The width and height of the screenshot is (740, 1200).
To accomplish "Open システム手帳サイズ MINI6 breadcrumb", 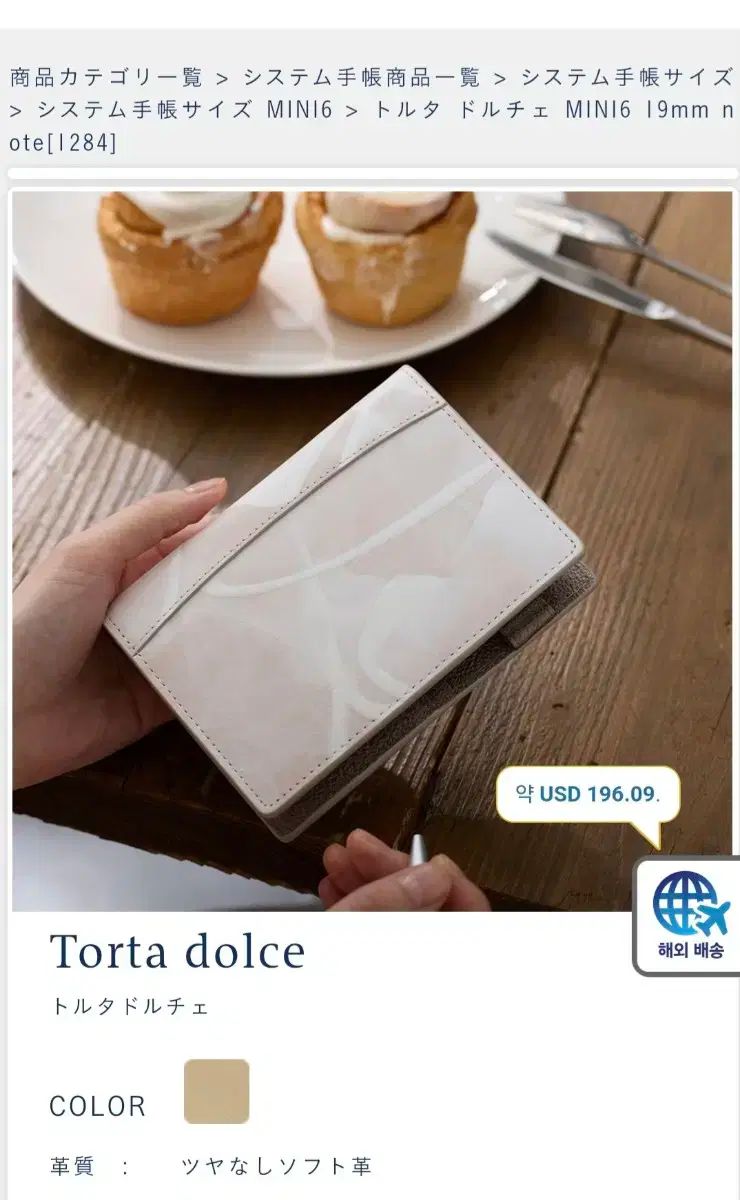I will click(185, 110).
